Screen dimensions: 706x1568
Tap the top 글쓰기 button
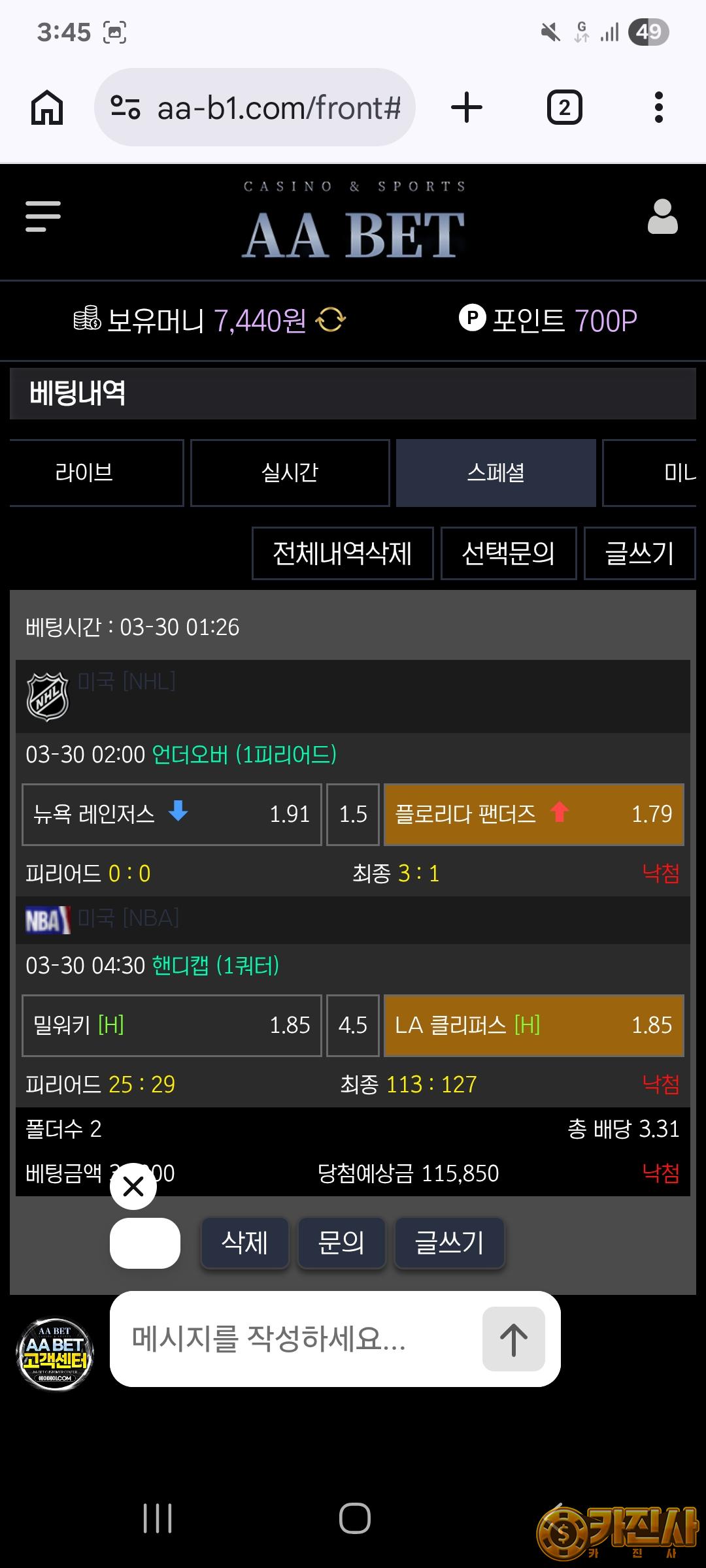[639, 553]
